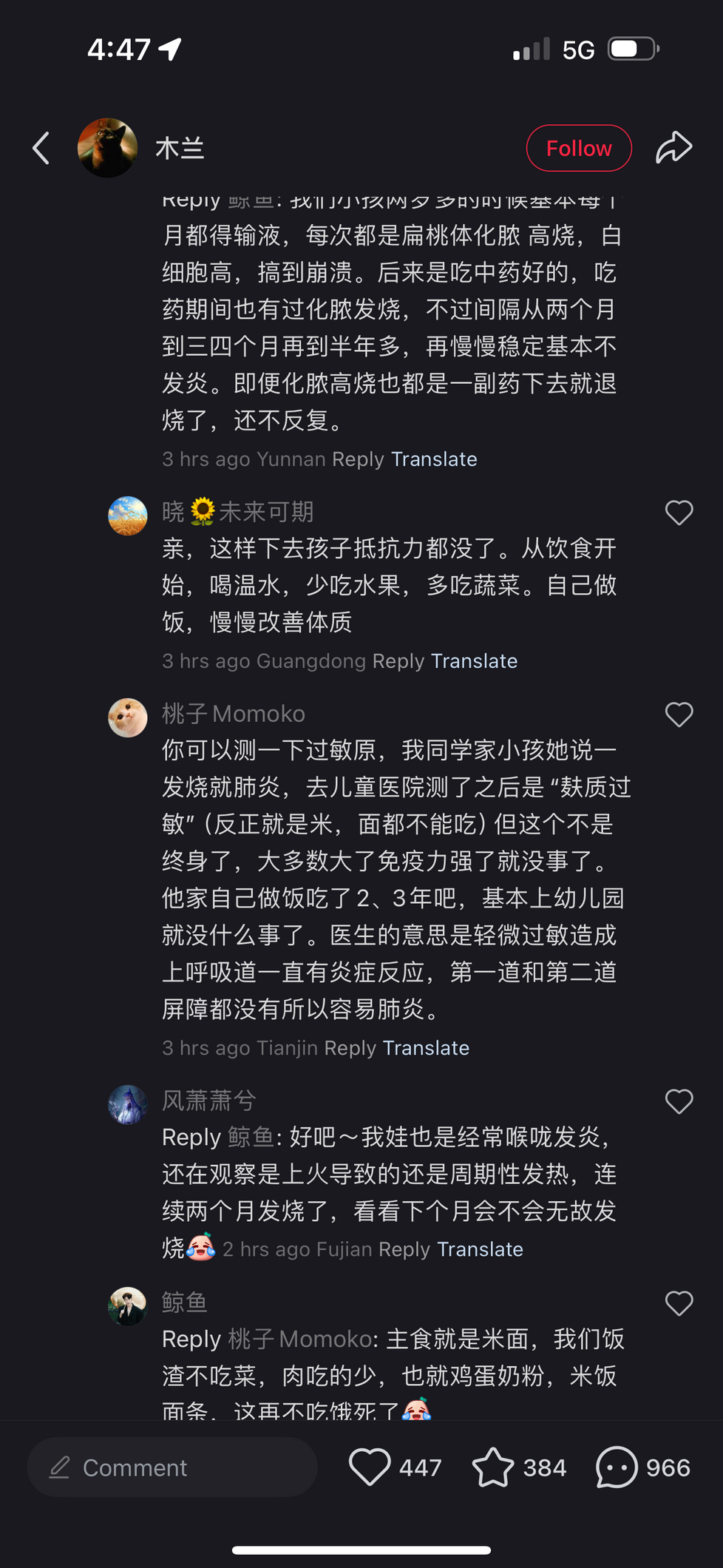Open 桃子Momoko's profile picture
Viewport: 723px width, 1568px height.
pyautogui.click(x=128, y=717)
